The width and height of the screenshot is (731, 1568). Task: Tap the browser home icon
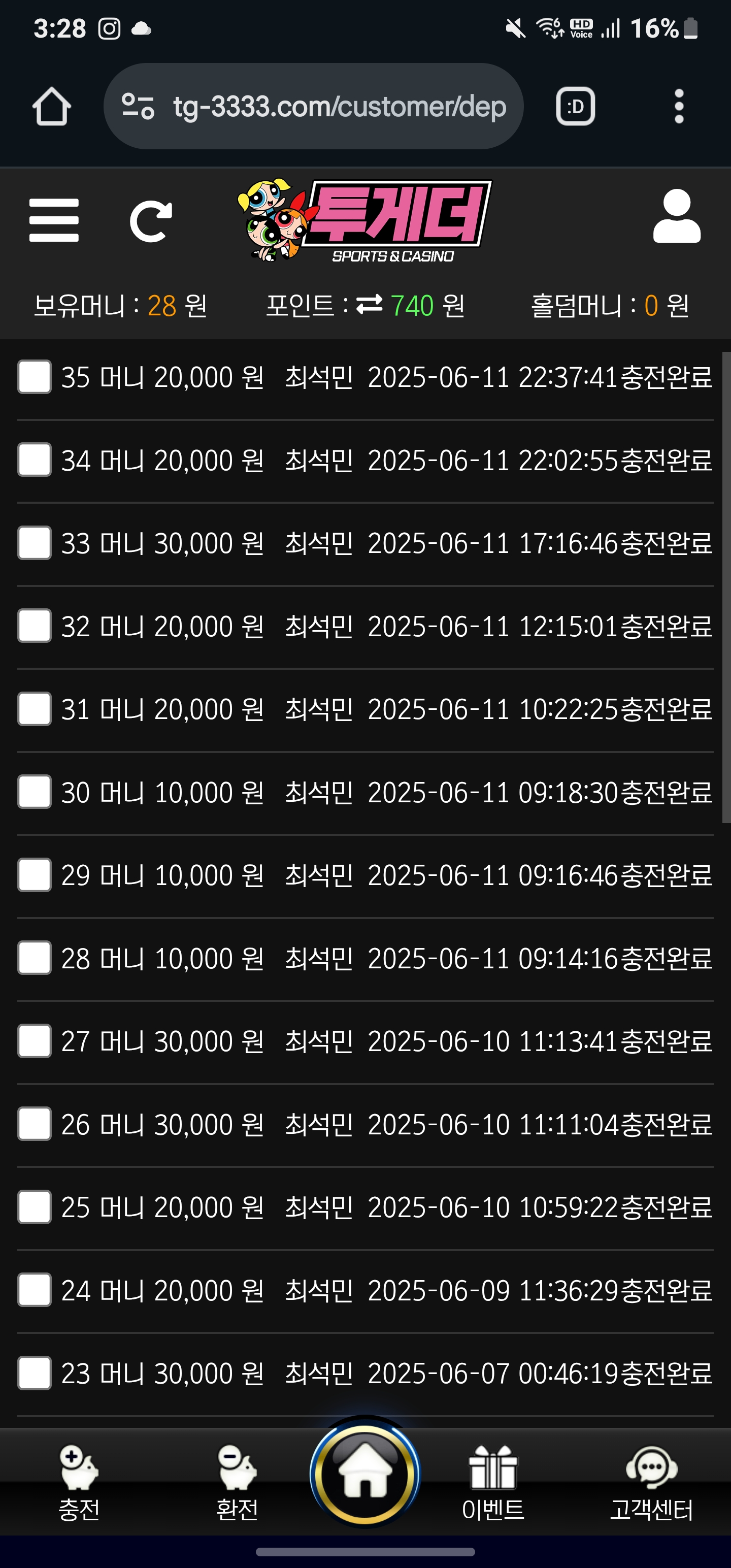pyautogui.click(x=52, y=107)
